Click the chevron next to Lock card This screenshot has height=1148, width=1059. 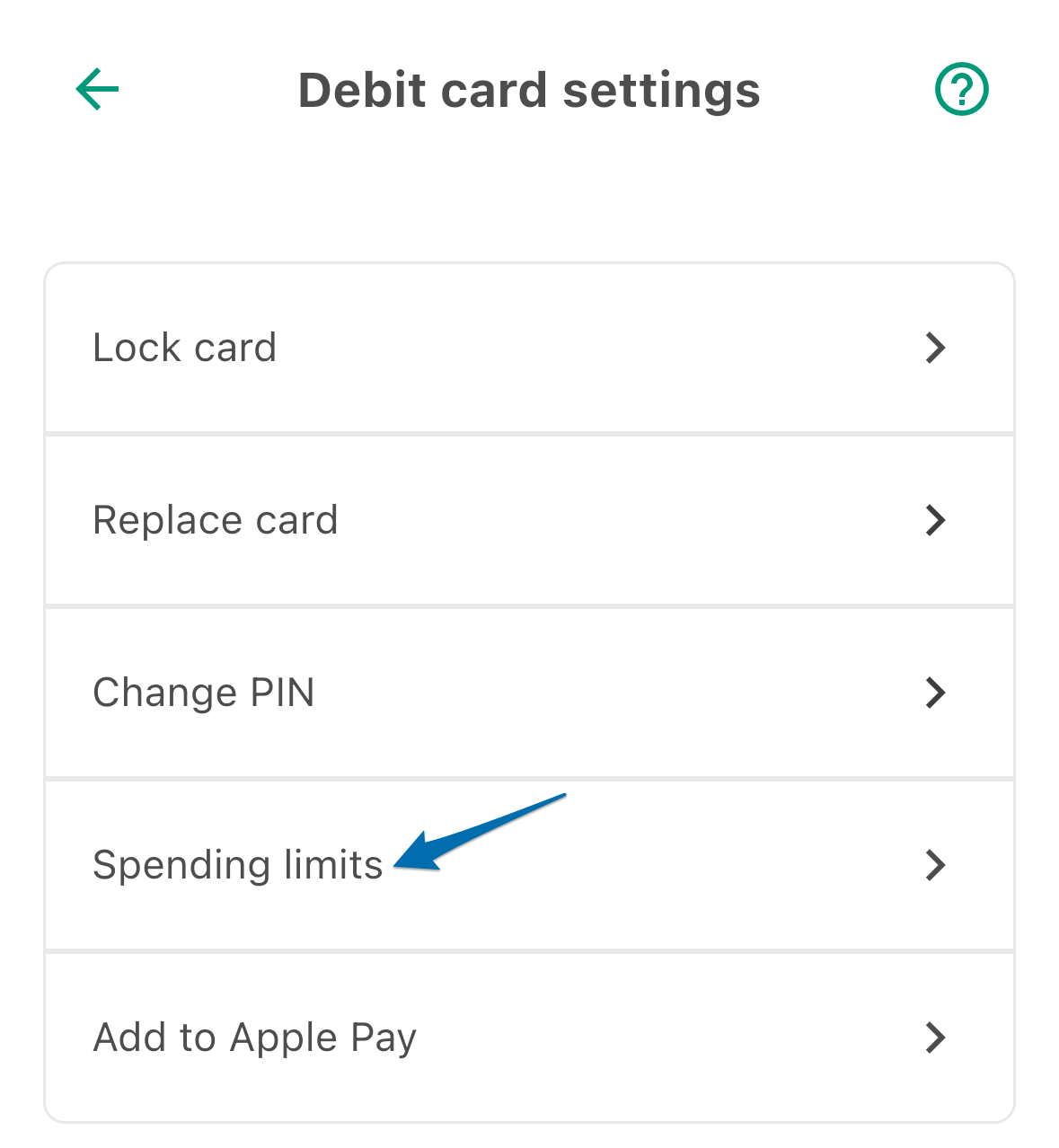pyautogui.click(x=936, y=349)
